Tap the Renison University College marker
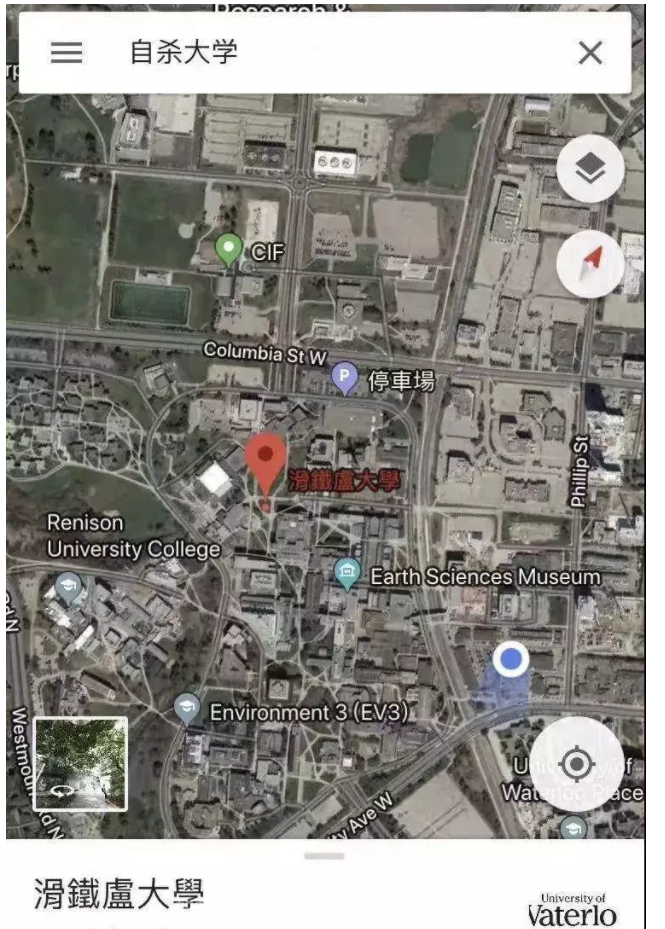The image size is (665, 929). (69, 586)
